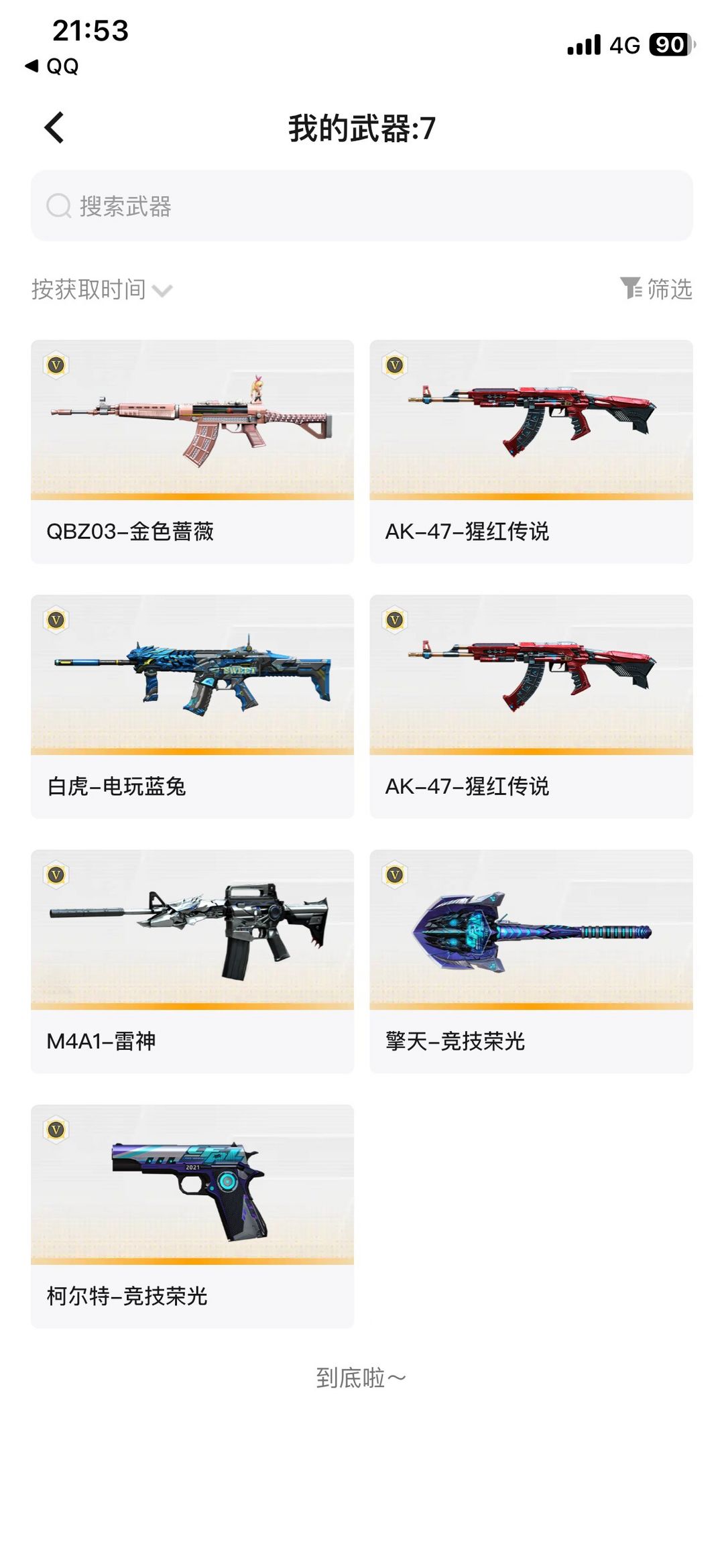Go back using the top-left arrow
Viewport: 724px width, 1568px height.
point(54,127)
